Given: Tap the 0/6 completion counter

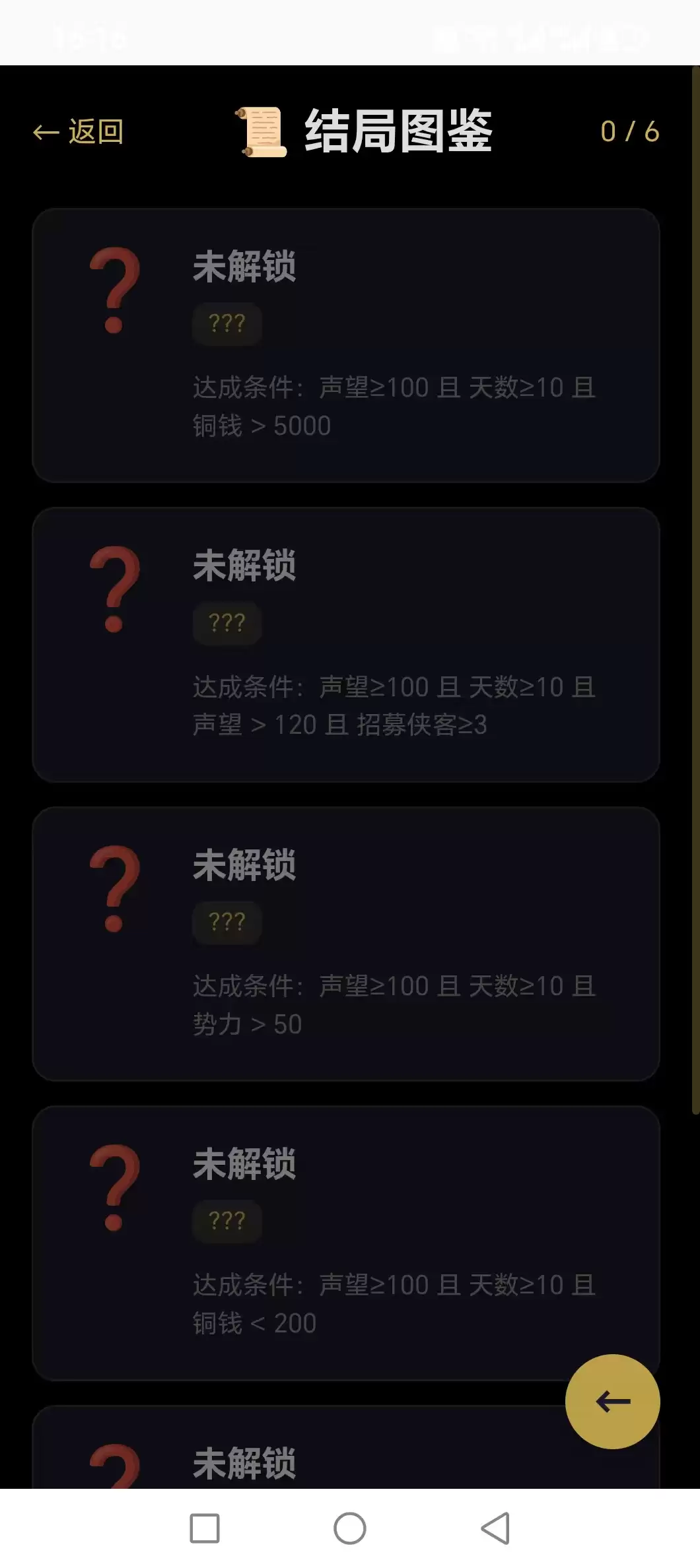Looking at the screenshot, I should tap(631, 131).
